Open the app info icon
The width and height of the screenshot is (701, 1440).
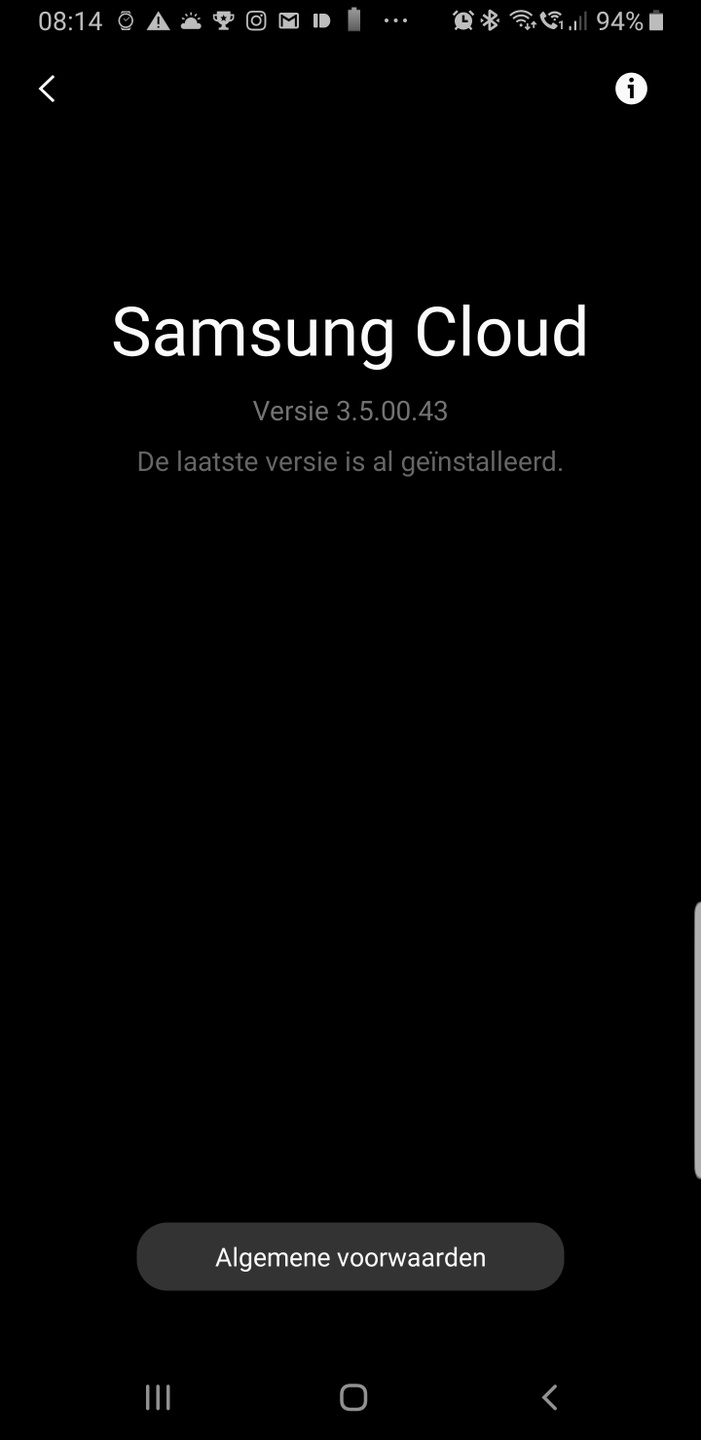pos(630,89)
